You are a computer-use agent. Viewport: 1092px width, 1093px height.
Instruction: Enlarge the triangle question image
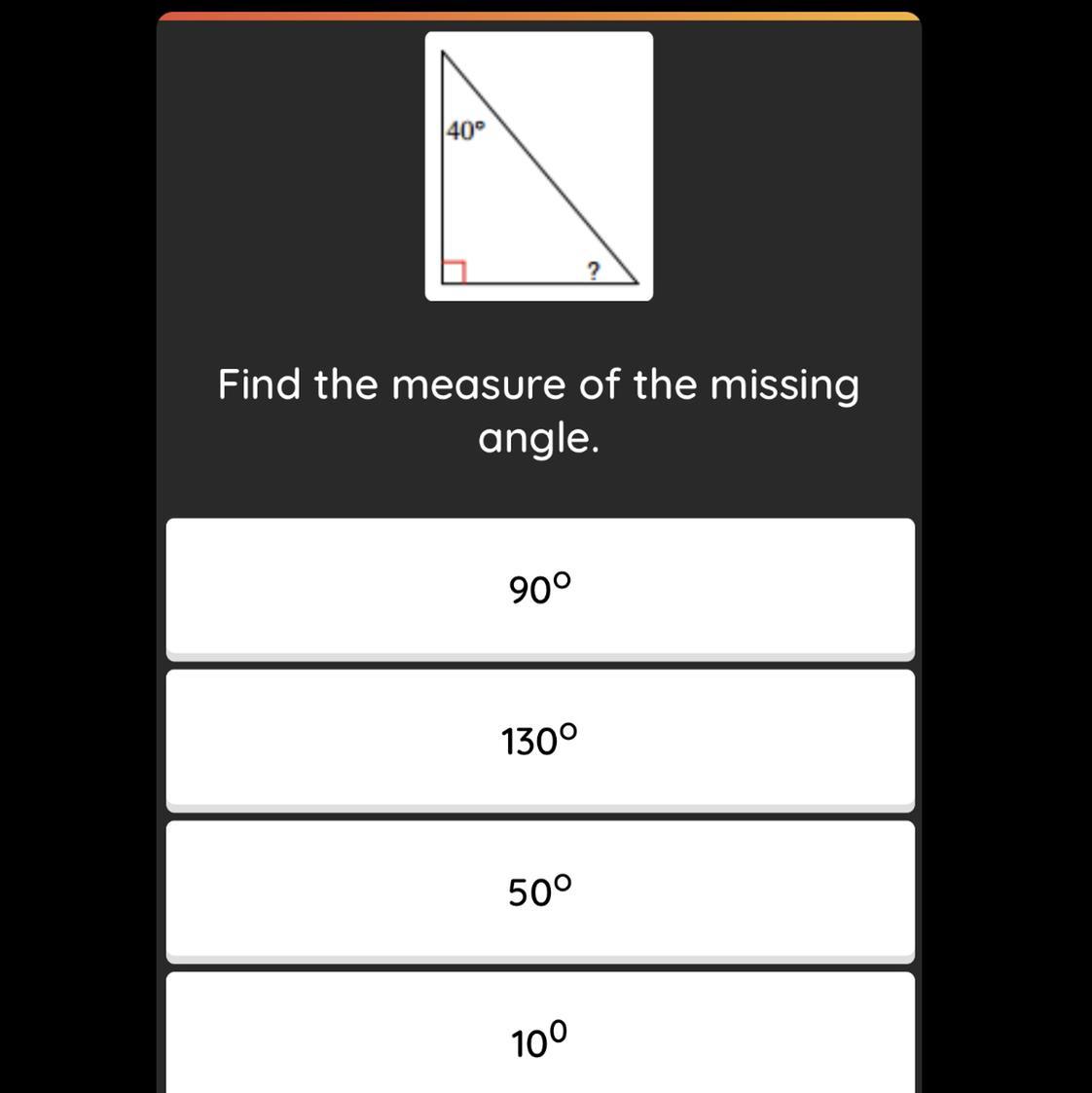click(538, 166)
